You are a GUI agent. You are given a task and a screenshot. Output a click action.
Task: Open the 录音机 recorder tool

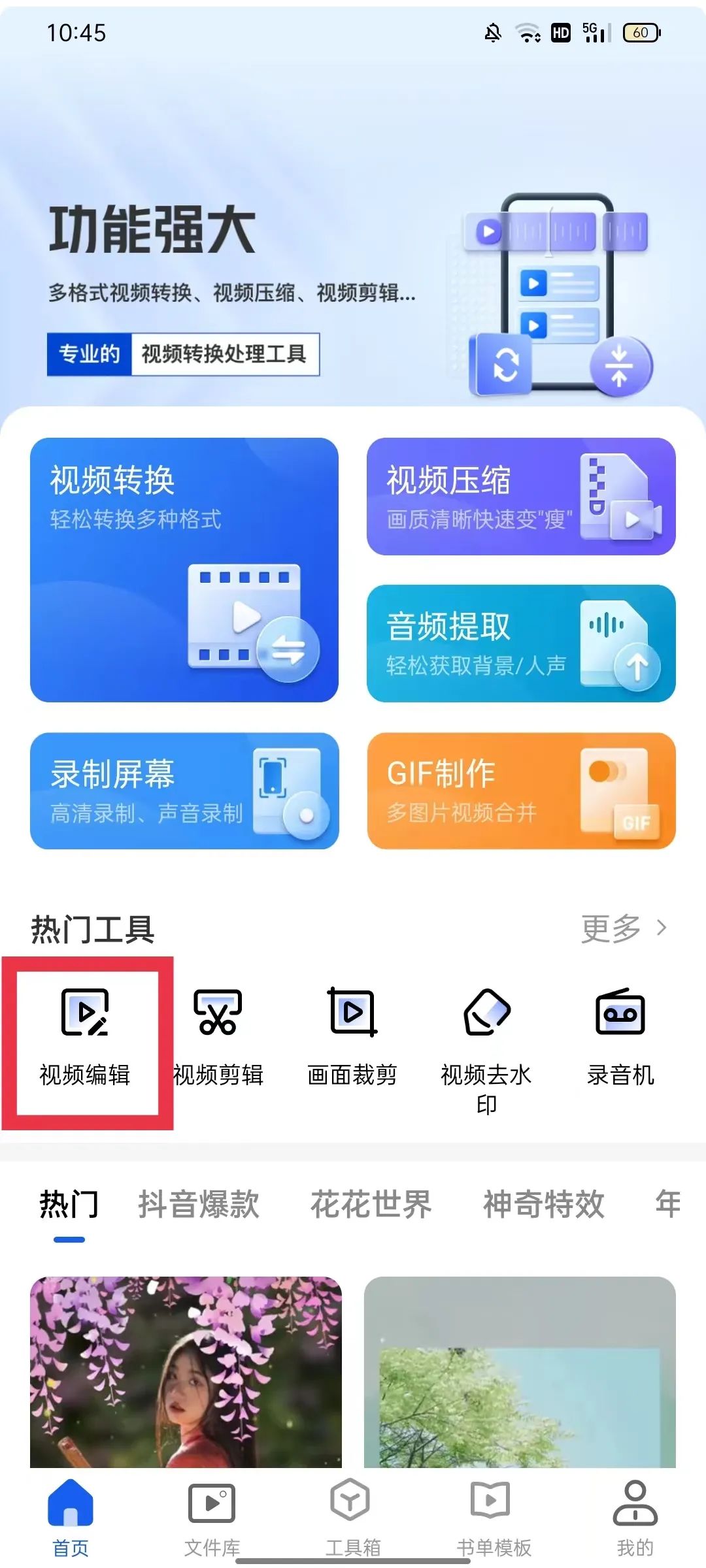click(x=620, y=1039)
